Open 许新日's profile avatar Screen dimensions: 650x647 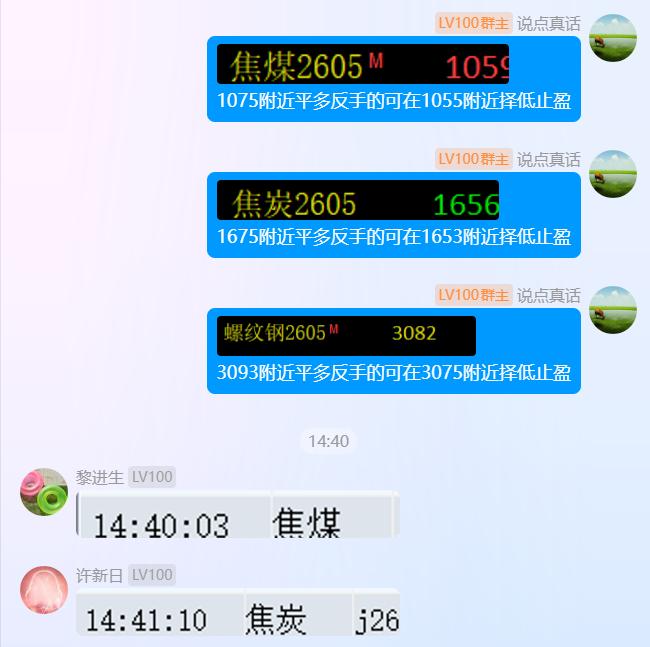44,590
